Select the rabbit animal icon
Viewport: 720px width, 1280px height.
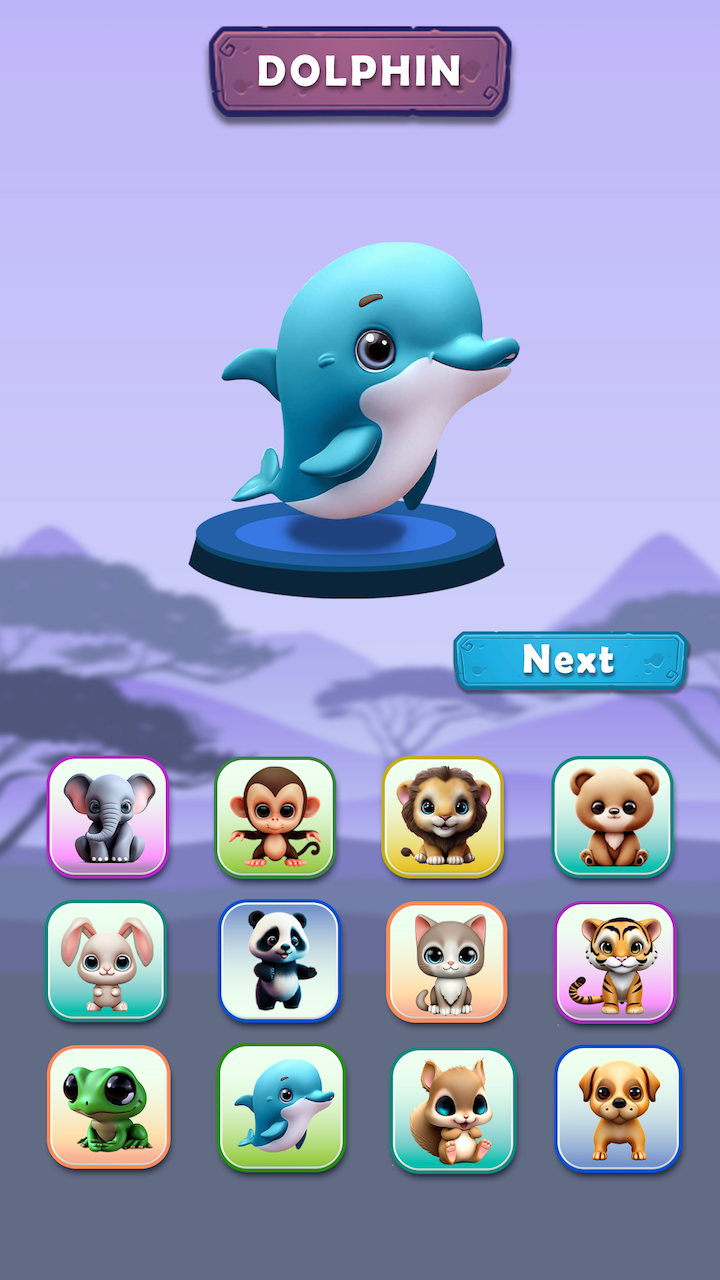coord(108,962)
